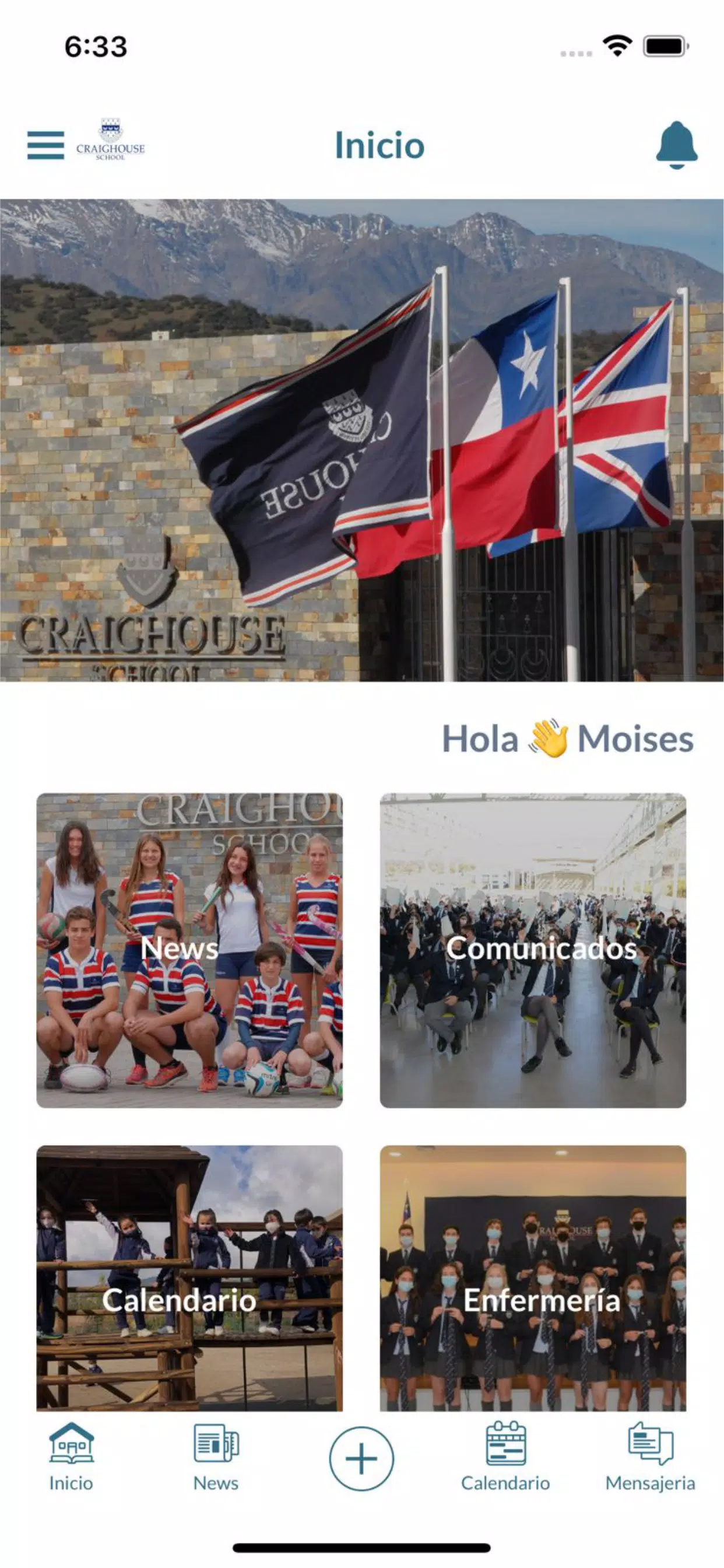
Task: Open the Calendario photo tile
Action: pyautogui.click(x=189, y=1277)
